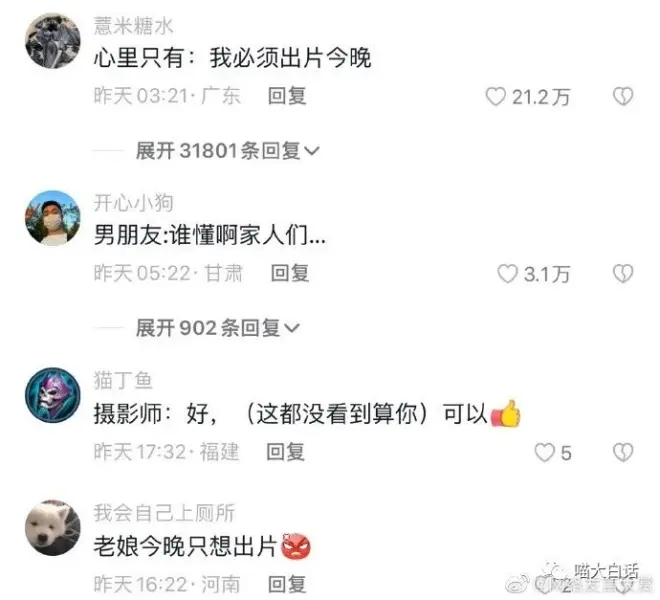Expand the 902 replies
The height and width of the screenshot is (600, 660).
point(218,327)
